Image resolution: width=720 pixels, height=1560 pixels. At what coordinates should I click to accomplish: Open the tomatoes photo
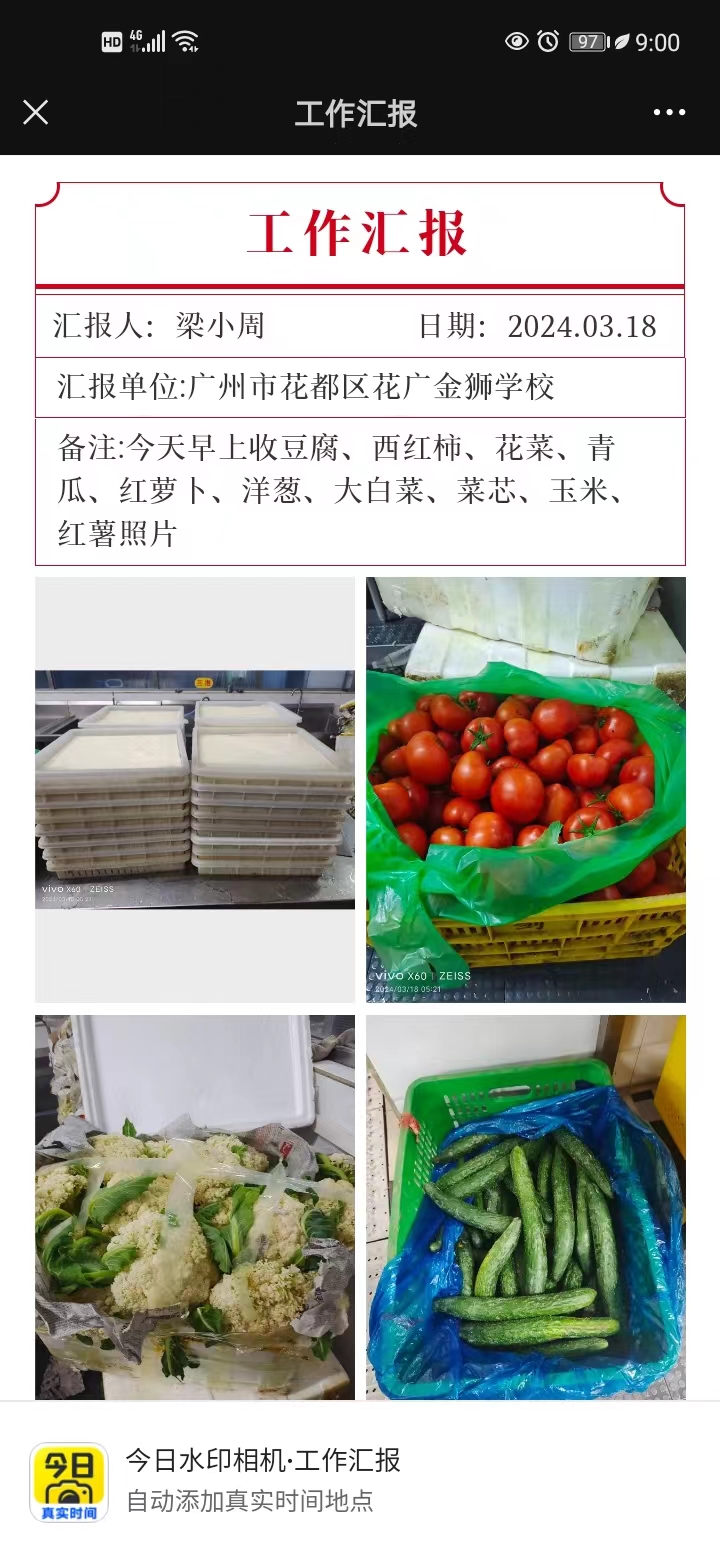[x=525, y=789]
